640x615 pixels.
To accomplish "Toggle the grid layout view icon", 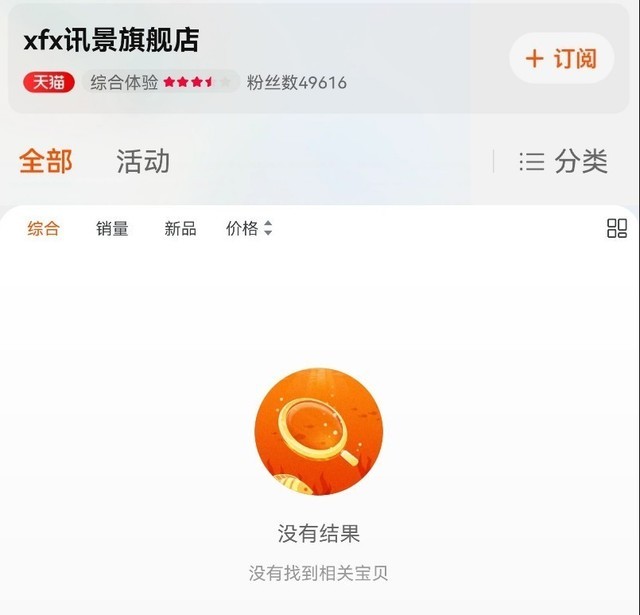I will [x=617, y=228].
